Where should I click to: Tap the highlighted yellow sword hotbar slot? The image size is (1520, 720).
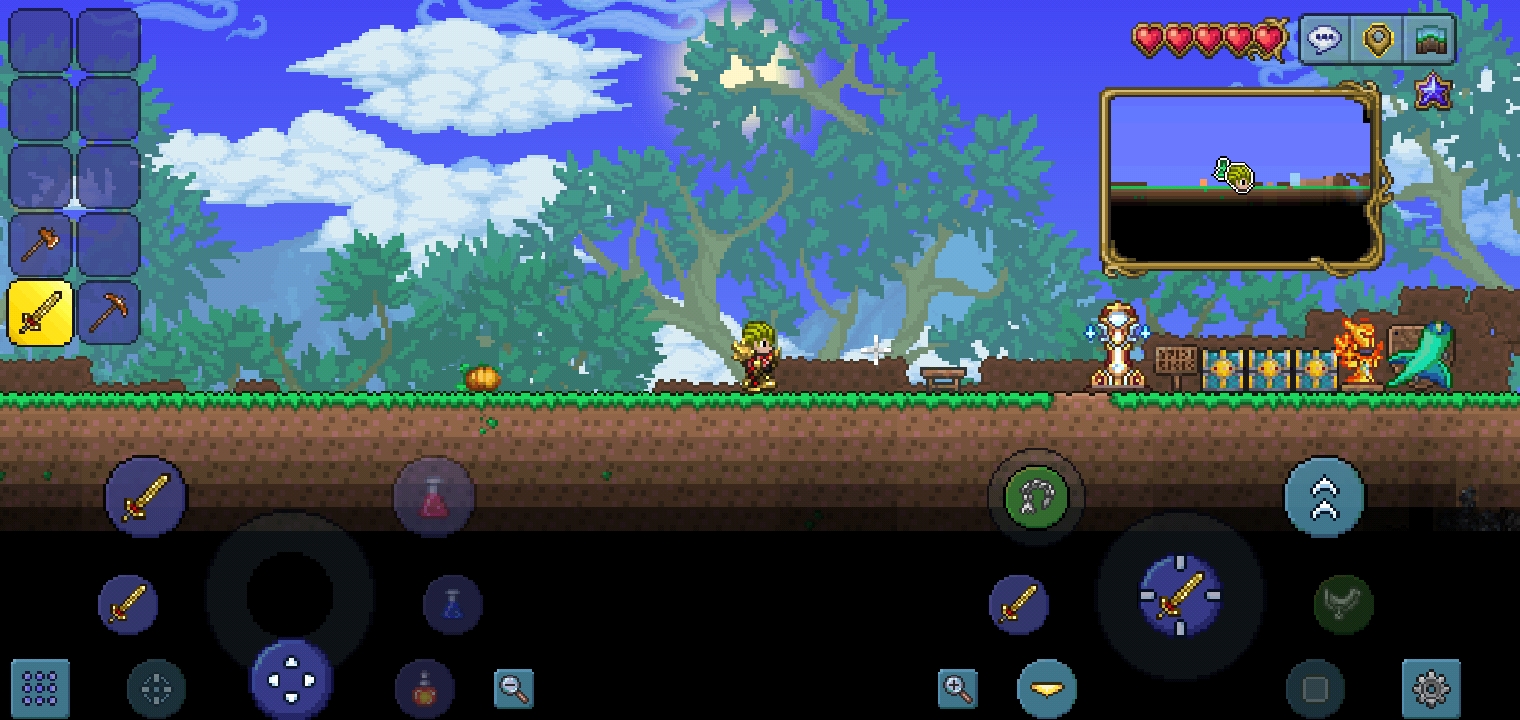pyautogui.click(x=40, y=312)
